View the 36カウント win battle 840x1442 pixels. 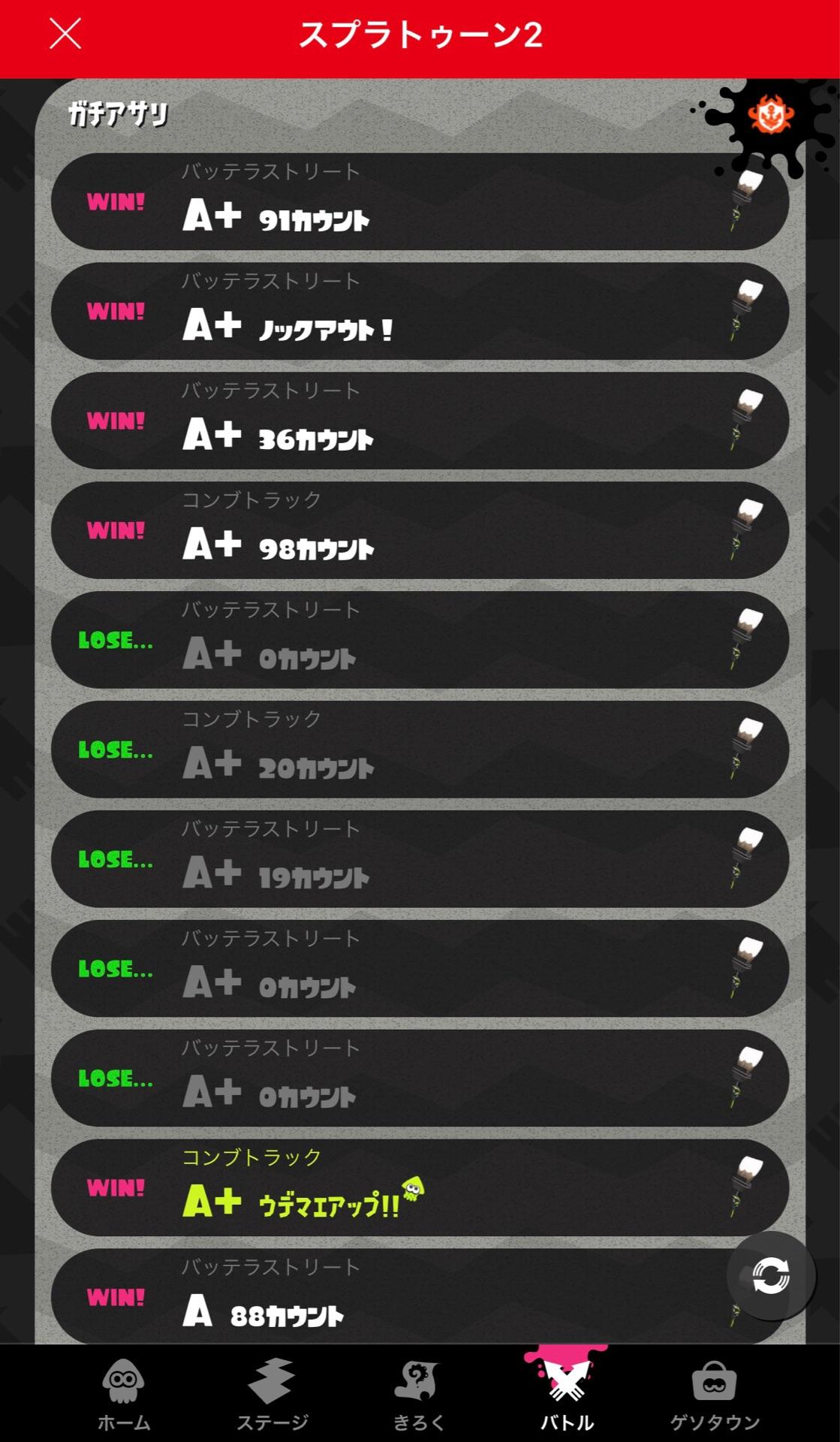click(419, 421)
